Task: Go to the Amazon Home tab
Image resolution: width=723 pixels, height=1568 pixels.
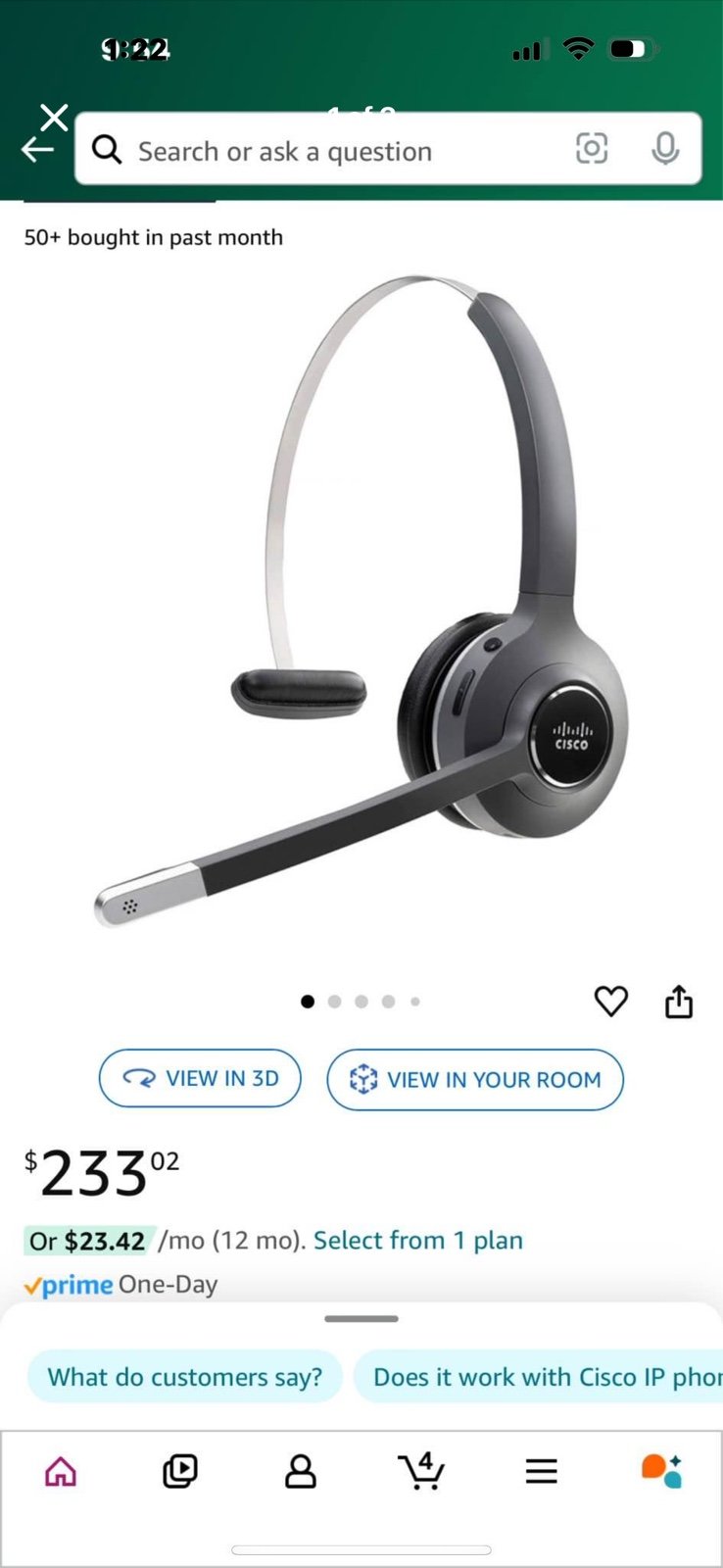Action: (x=61, y=1470)
